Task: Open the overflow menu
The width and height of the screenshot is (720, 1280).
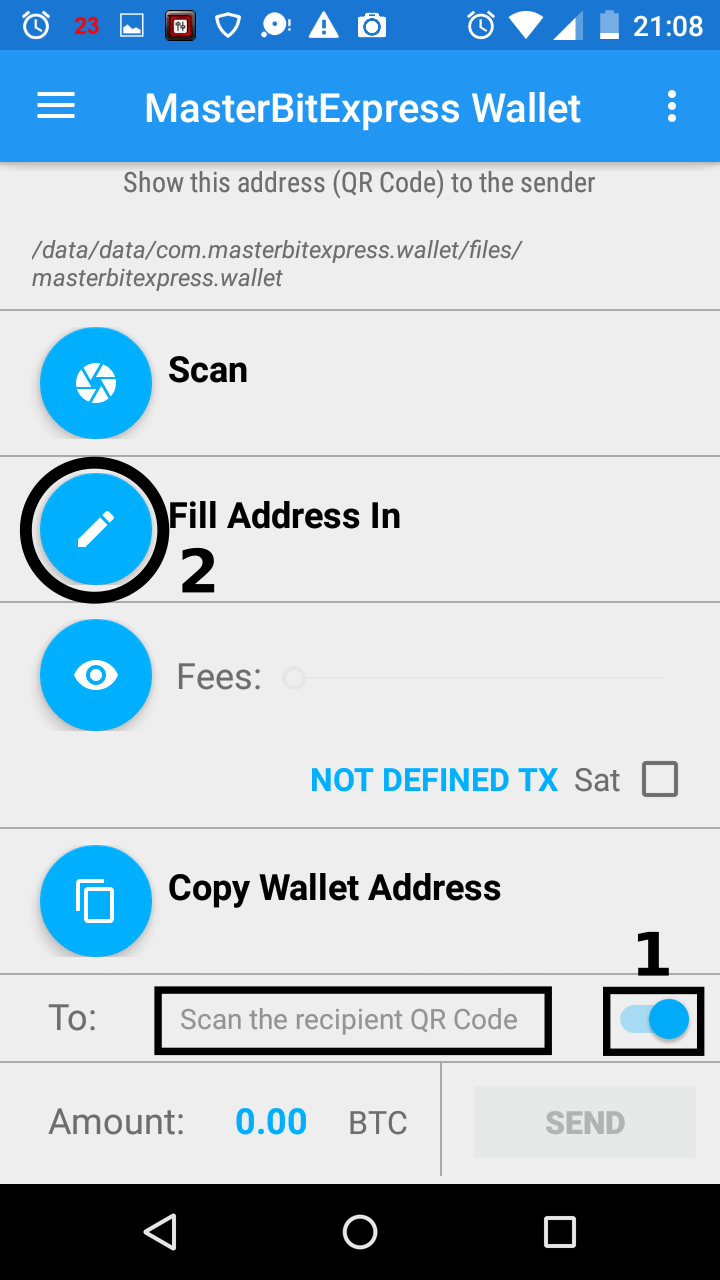Action: pyautogui.click(x=672, y=107)
